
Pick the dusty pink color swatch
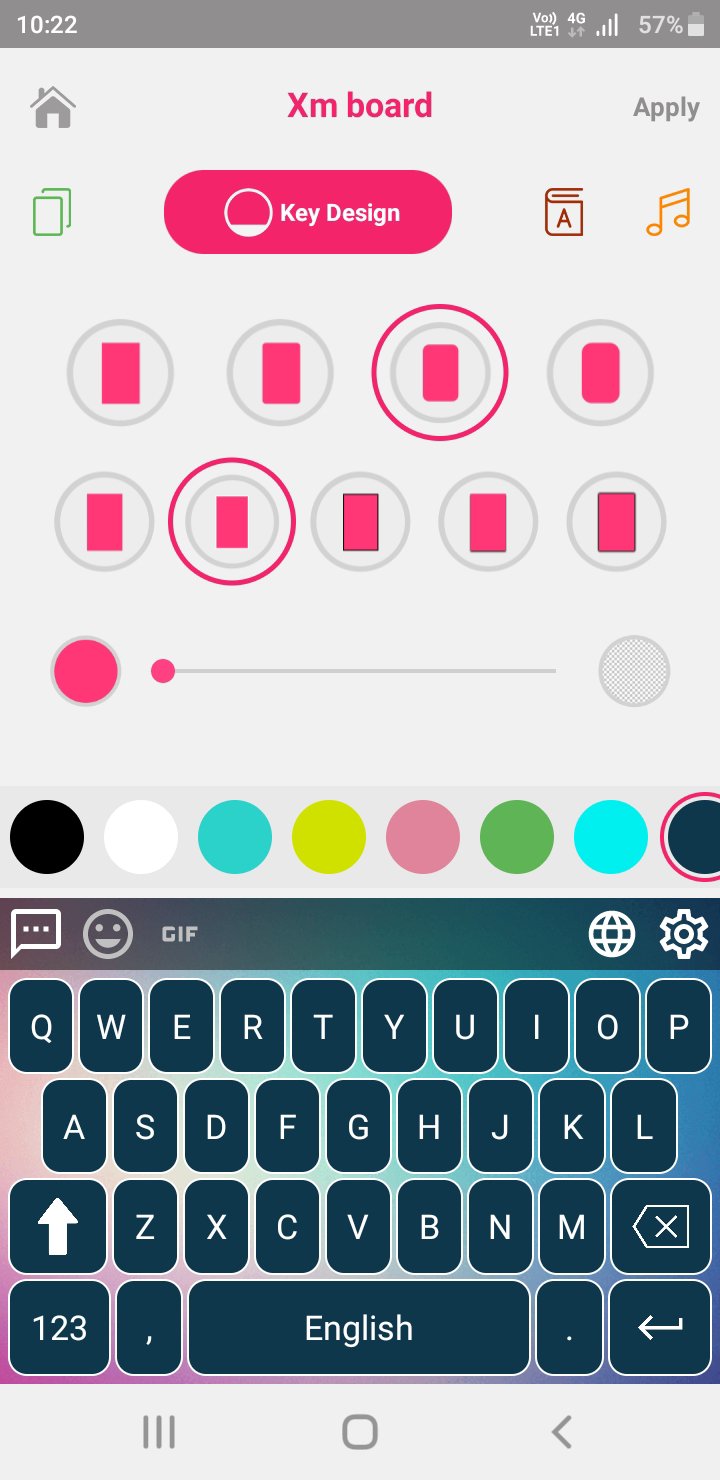point(423,837)
